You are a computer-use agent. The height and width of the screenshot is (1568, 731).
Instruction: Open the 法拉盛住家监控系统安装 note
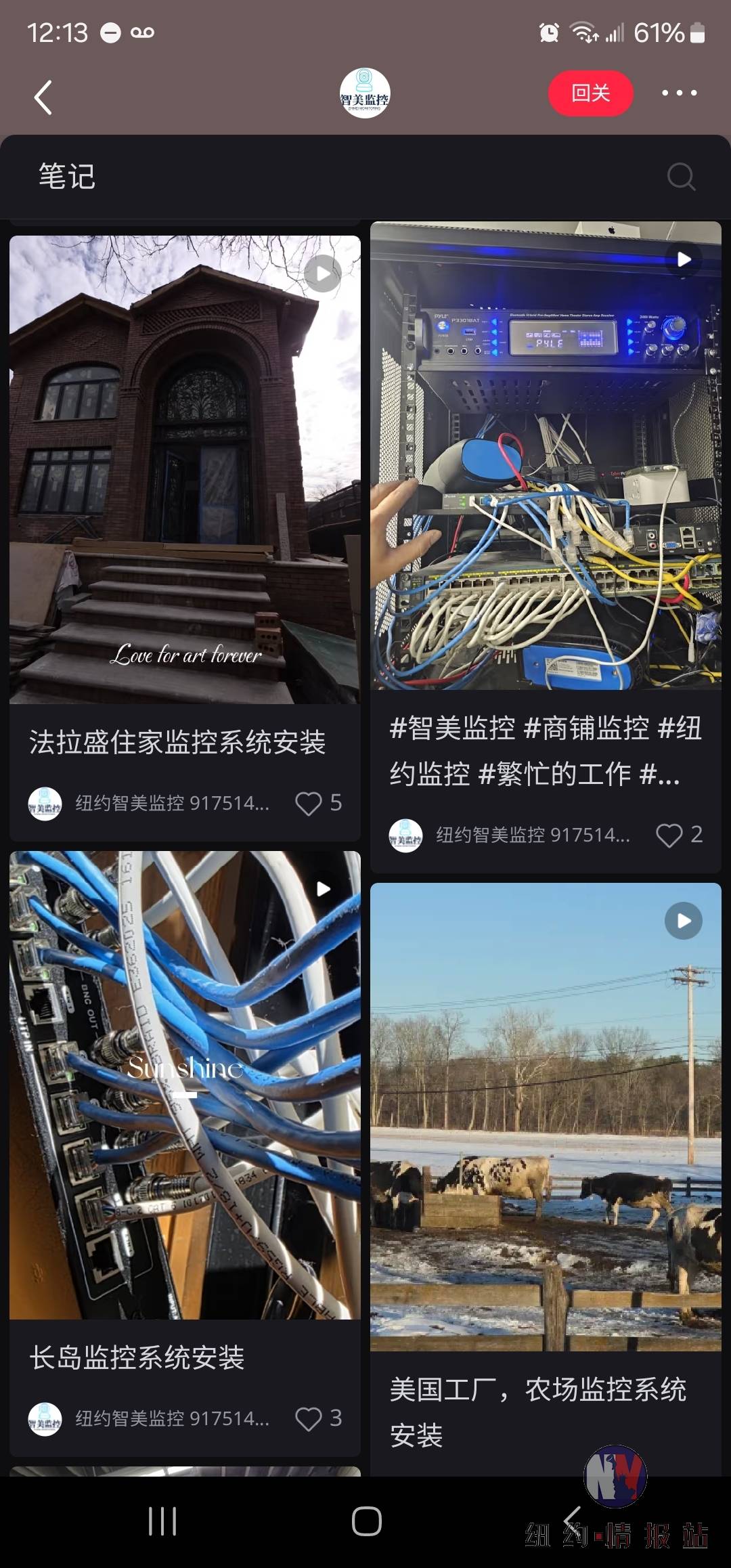pos(184,470)
